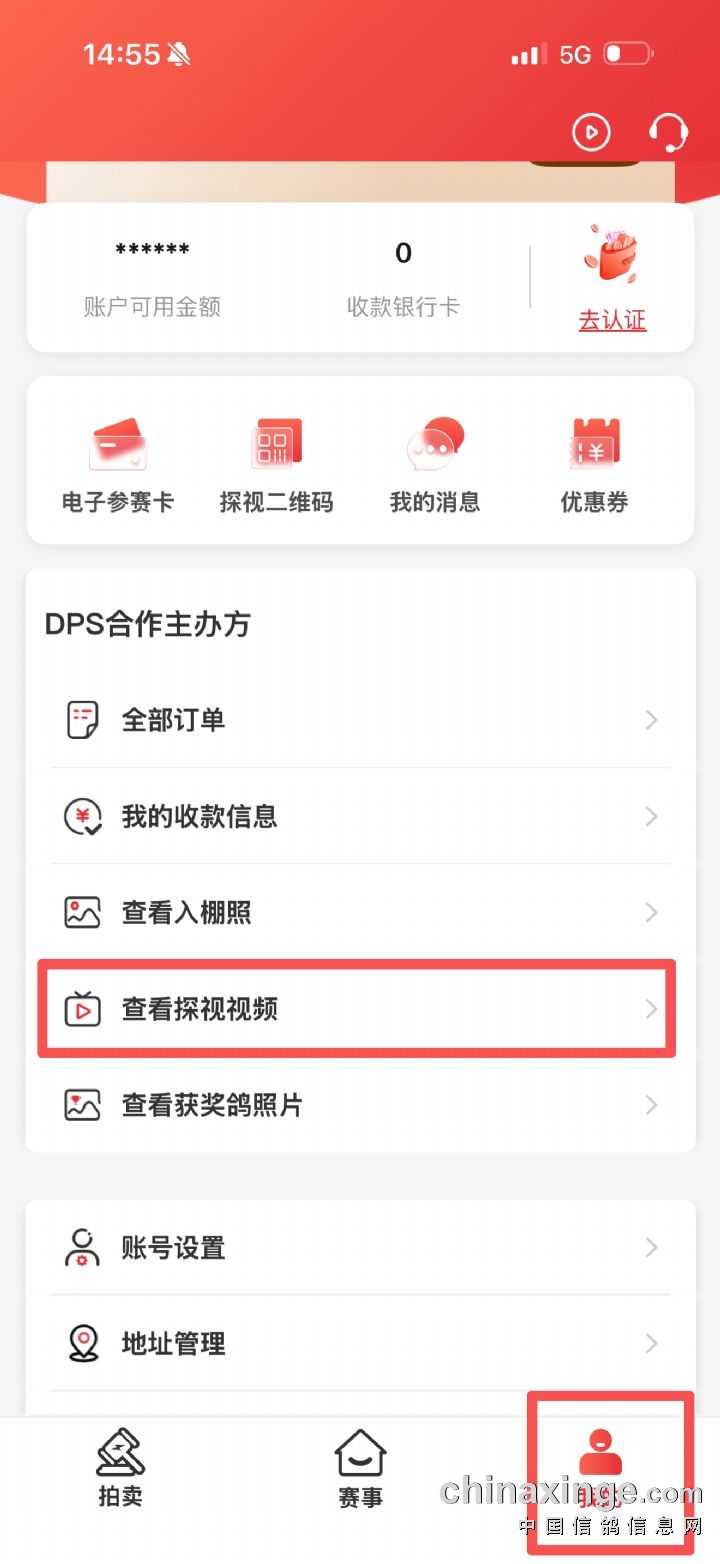
Task: Open 账号设置
Action: pos(360,1248)
